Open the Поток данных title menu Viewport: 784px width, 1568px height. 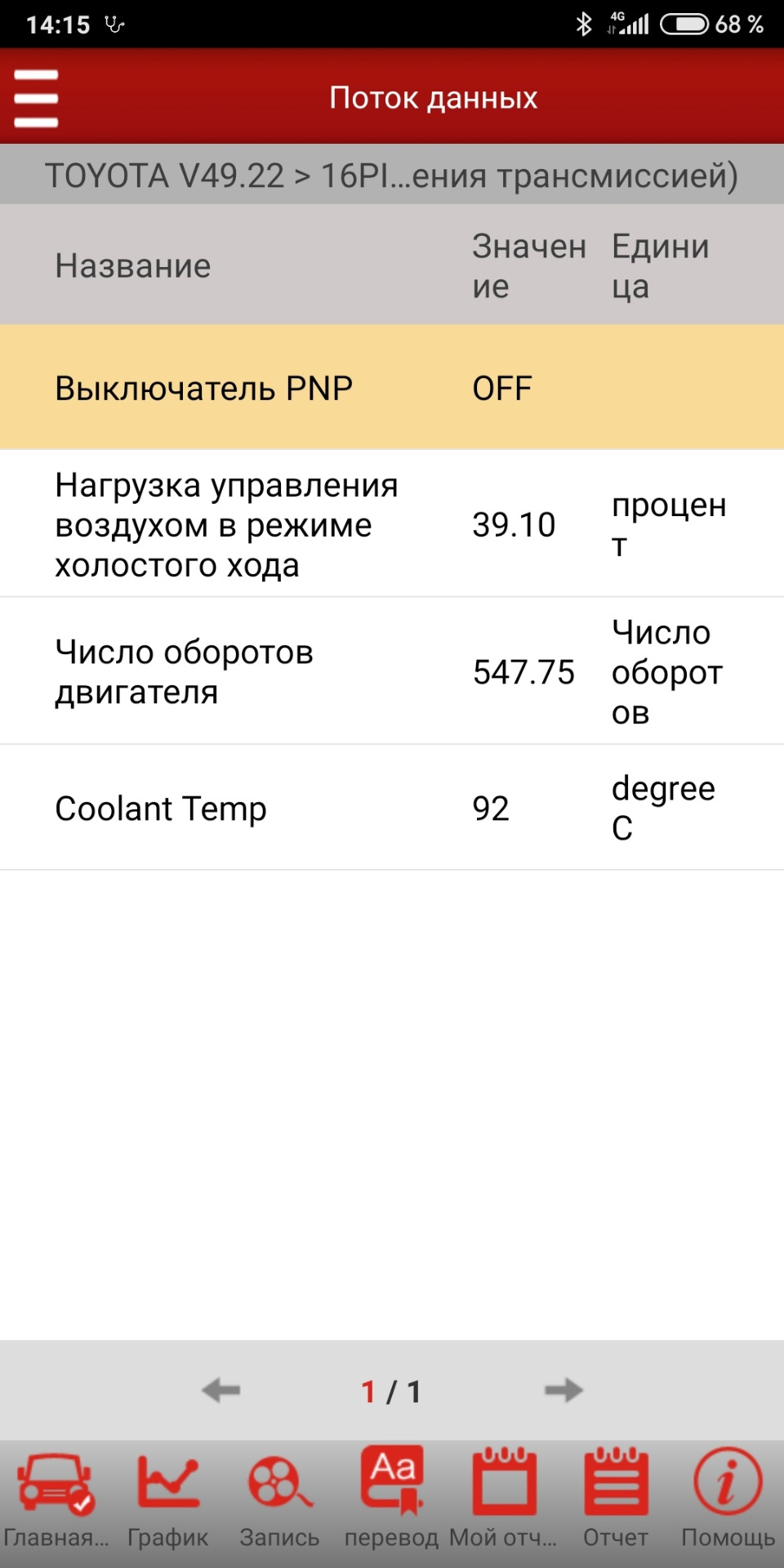click(x=433, y=97)
